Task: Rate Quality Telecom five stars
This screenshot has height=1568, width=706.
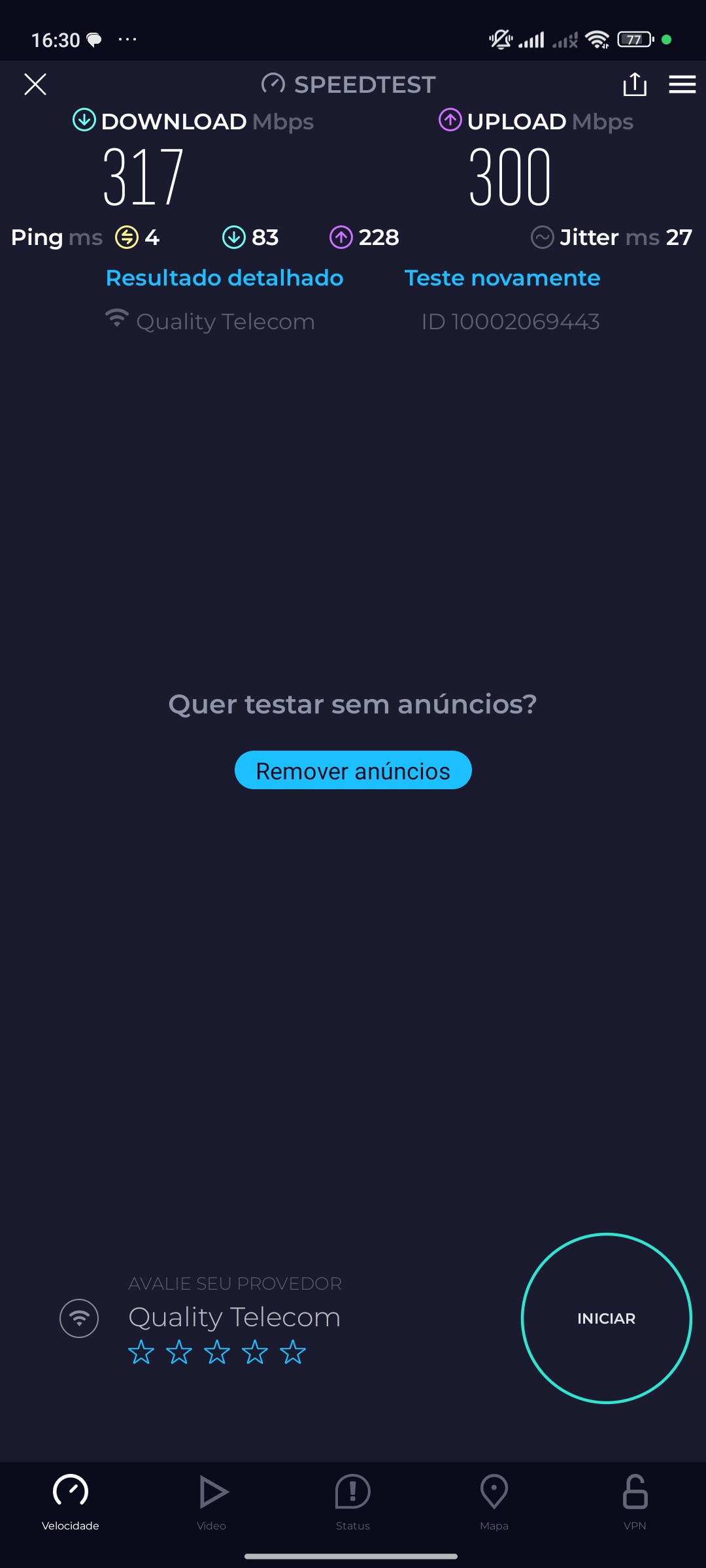Action: (x=293, y=1352)
